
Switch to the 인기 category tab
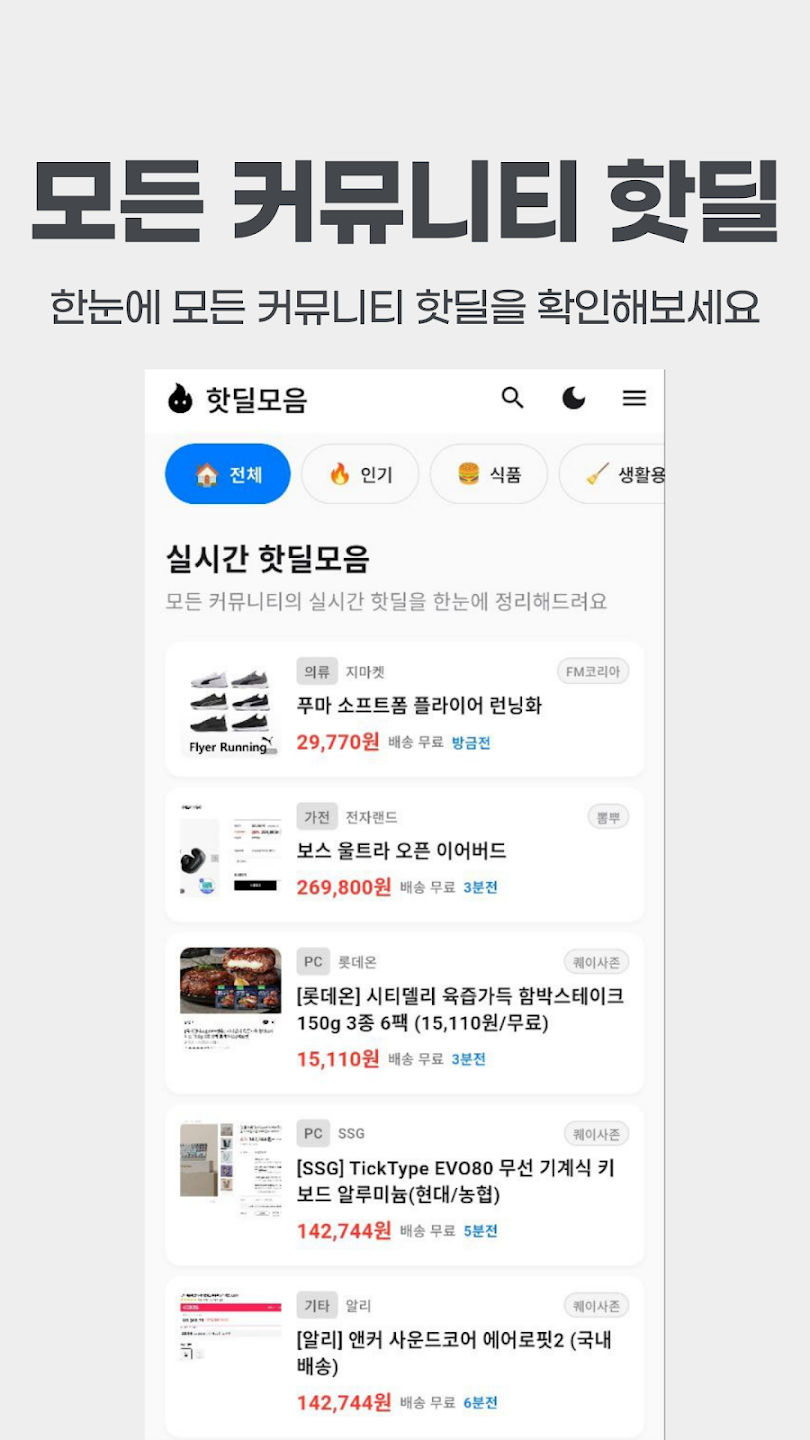(360, 474)
